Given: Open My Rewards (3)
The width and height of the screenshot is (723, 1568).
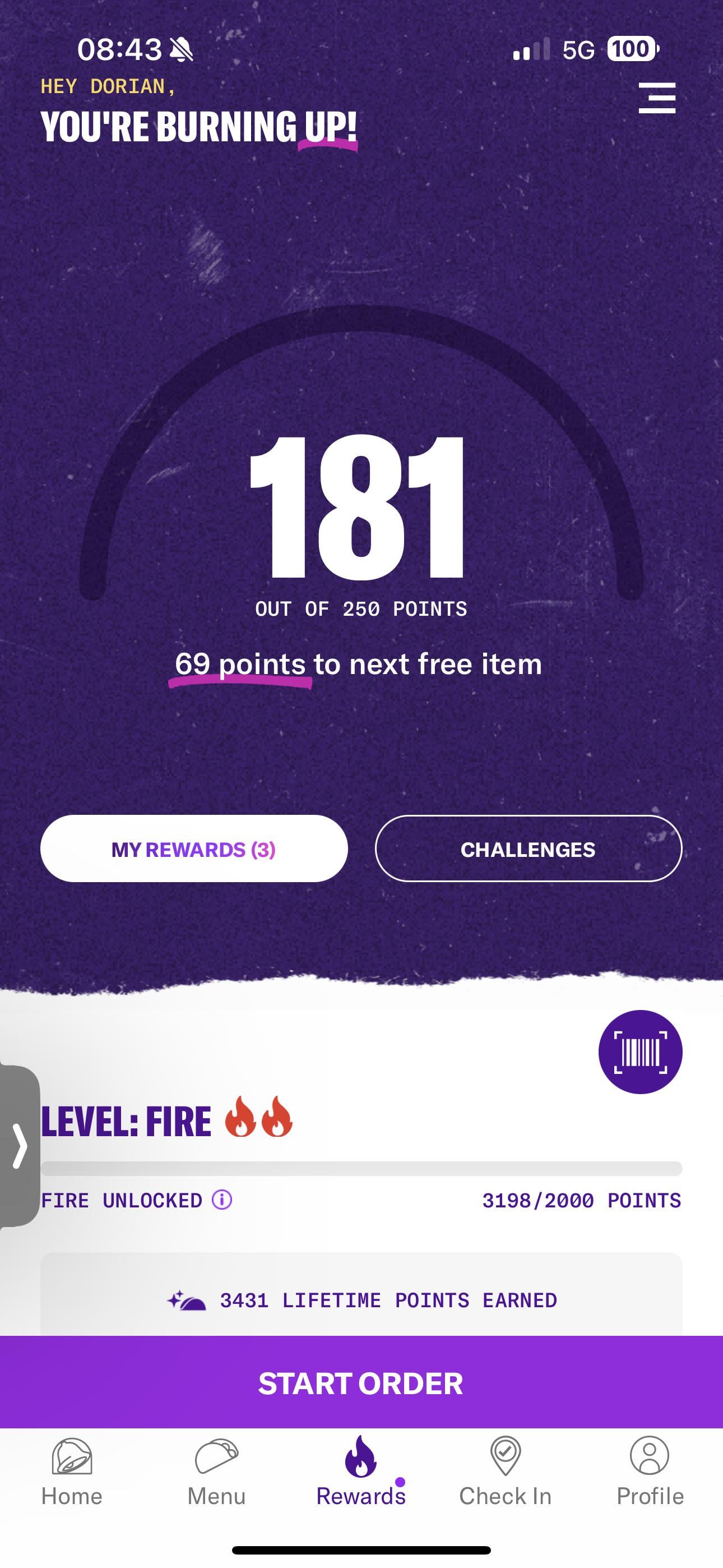Looking at the screenshot, I should (x=193, y=848).
